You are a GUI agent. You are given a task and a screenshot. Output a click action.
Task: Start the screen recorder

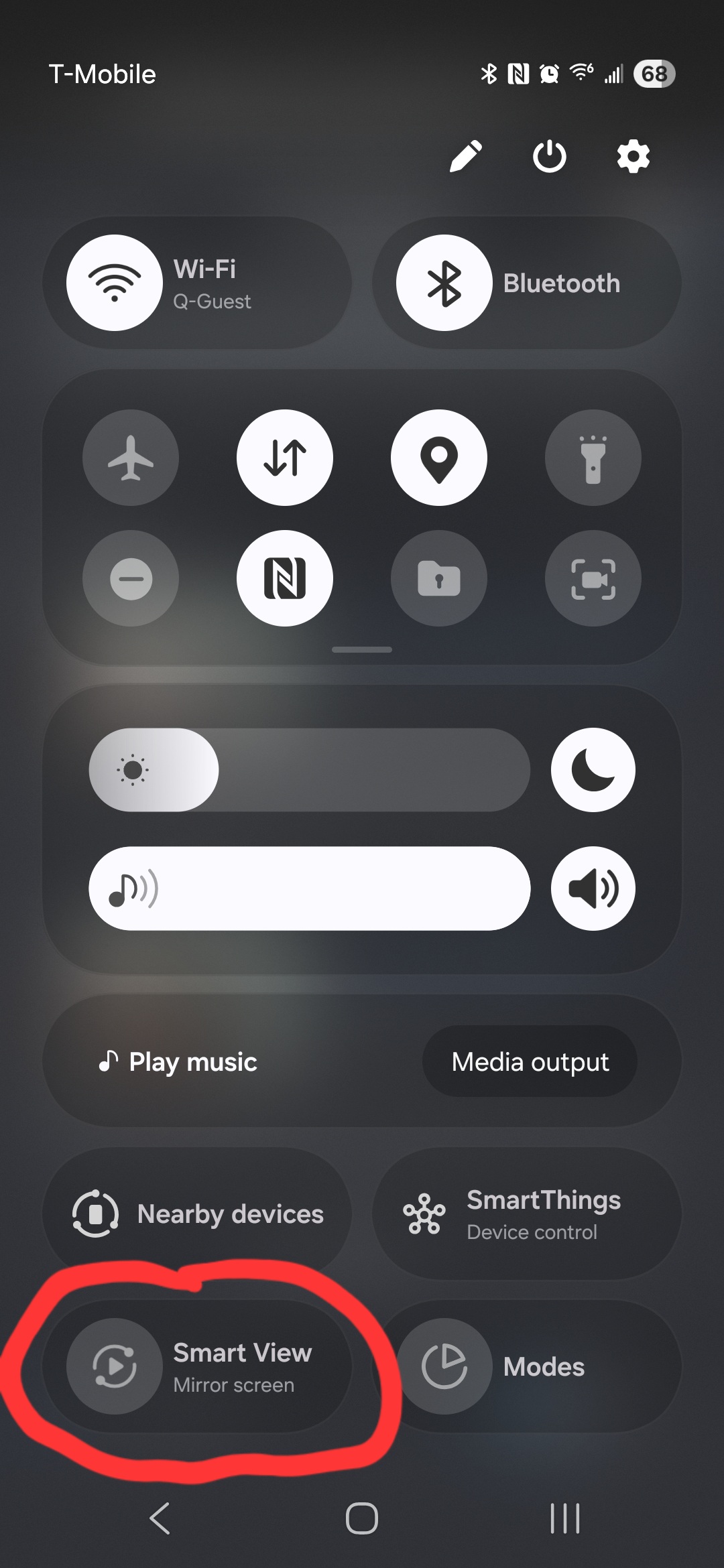tap(593, 578)
